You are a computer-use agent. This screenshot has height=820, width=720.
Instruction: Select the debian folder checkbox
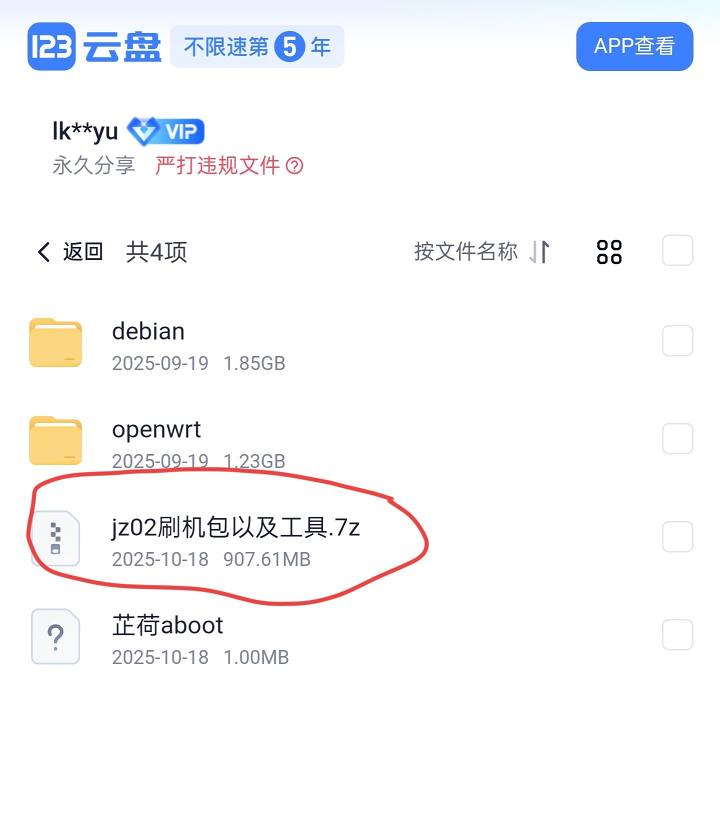[677, 341]
